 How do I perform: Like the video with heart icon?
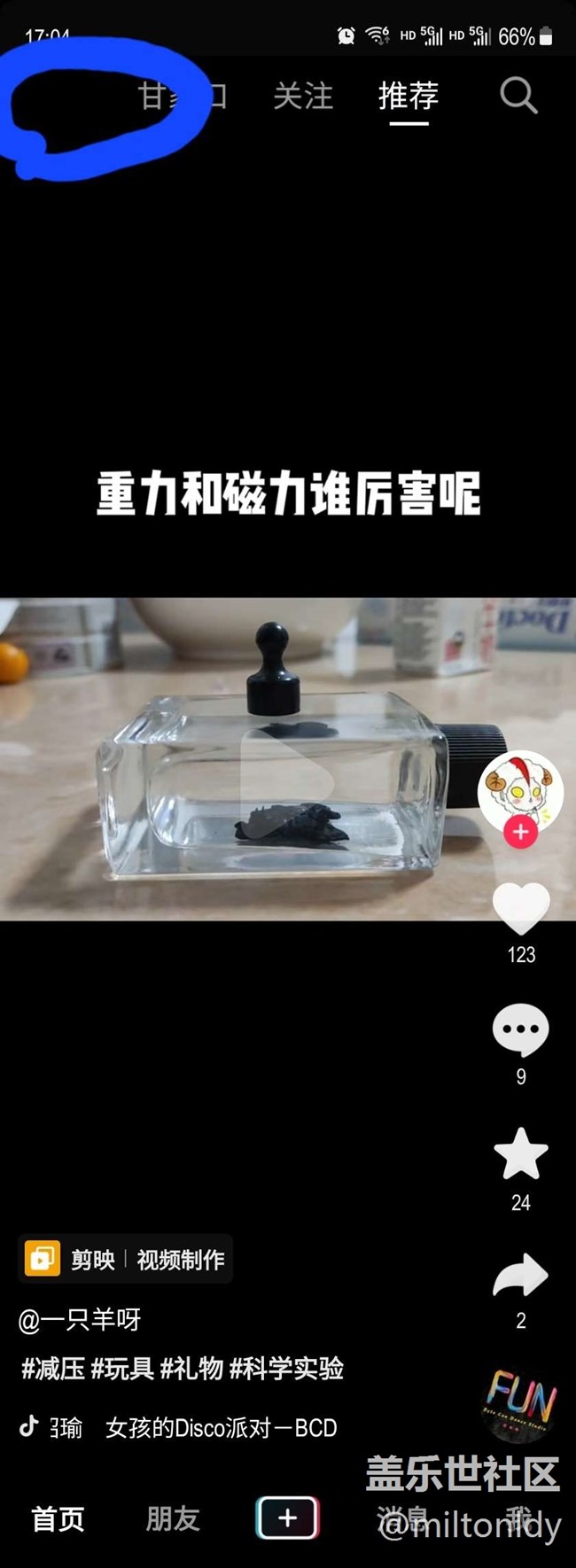(x=521, y=908)
